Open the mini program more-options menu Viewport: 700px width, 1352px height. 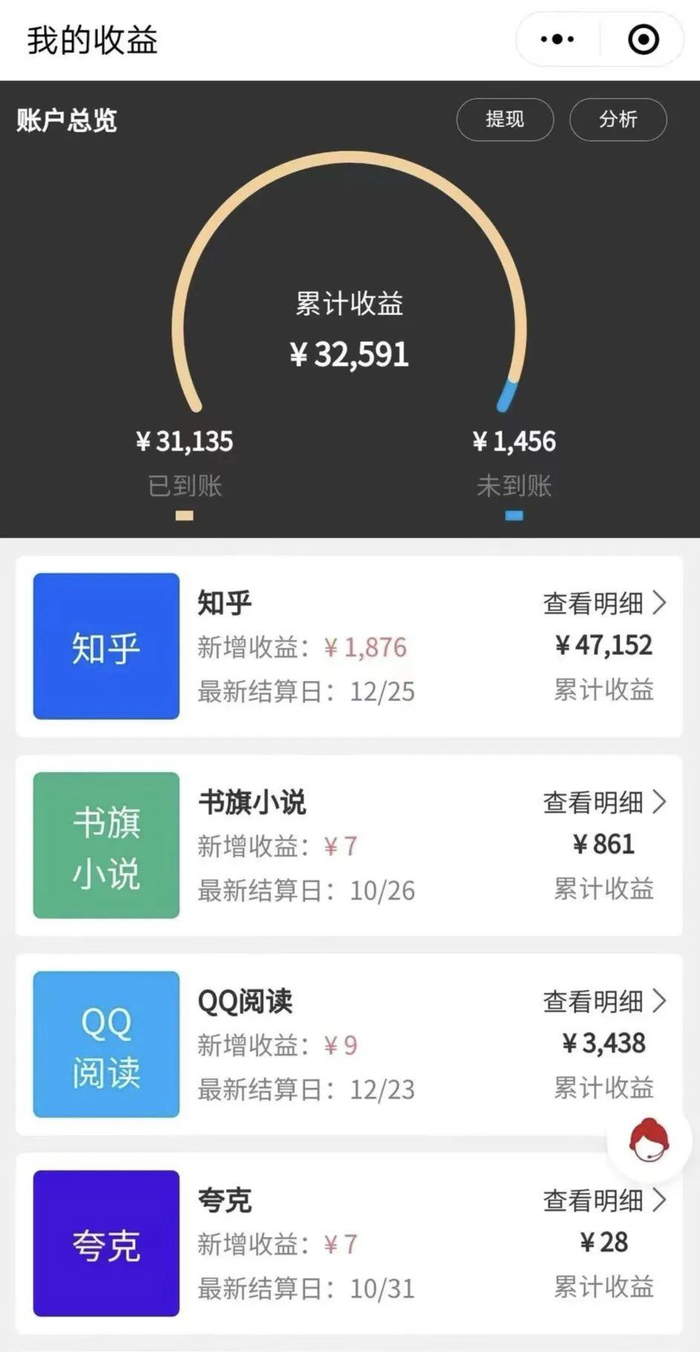(x=557, y=40)
